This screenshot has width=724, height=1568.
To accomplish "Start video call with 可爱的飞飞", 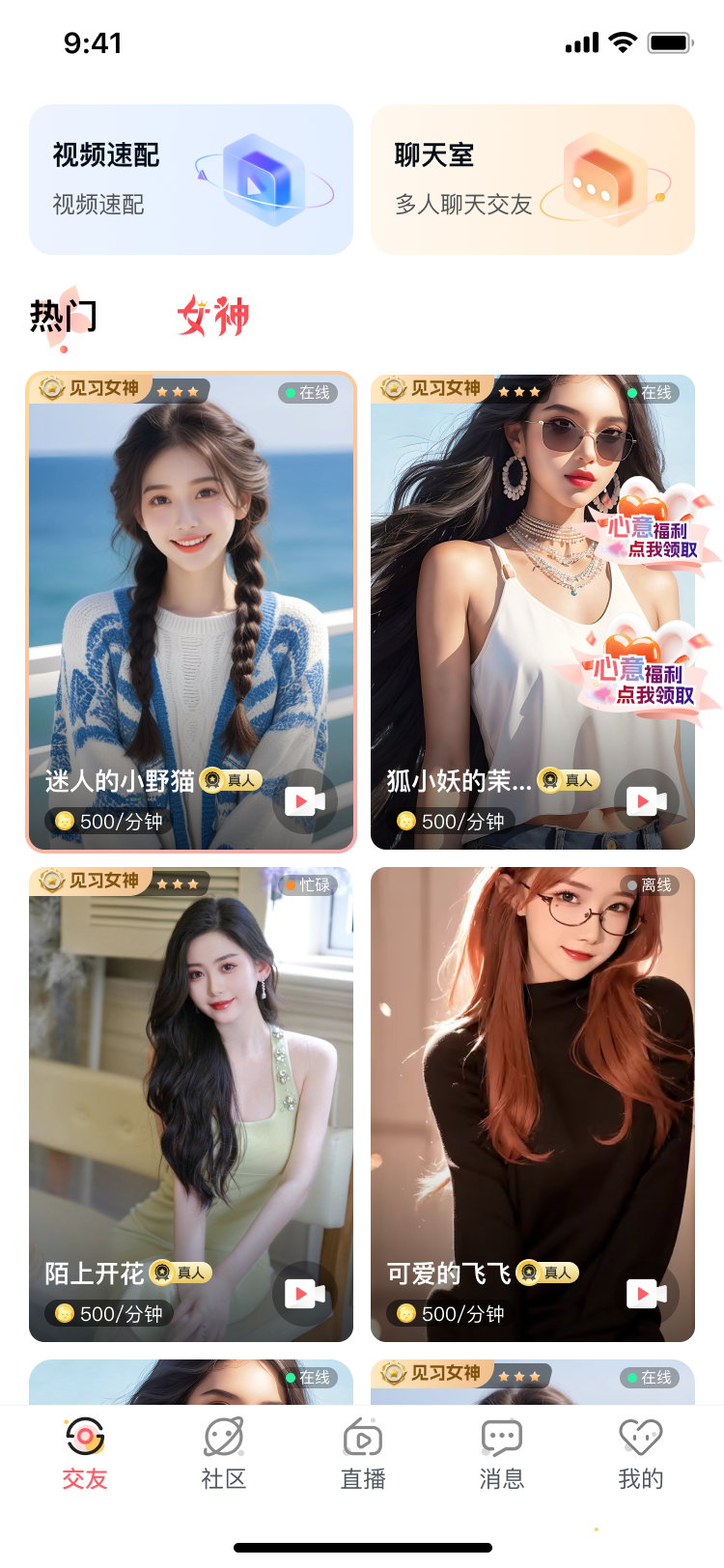I will pyautogui.click(x=646, y=1294).
